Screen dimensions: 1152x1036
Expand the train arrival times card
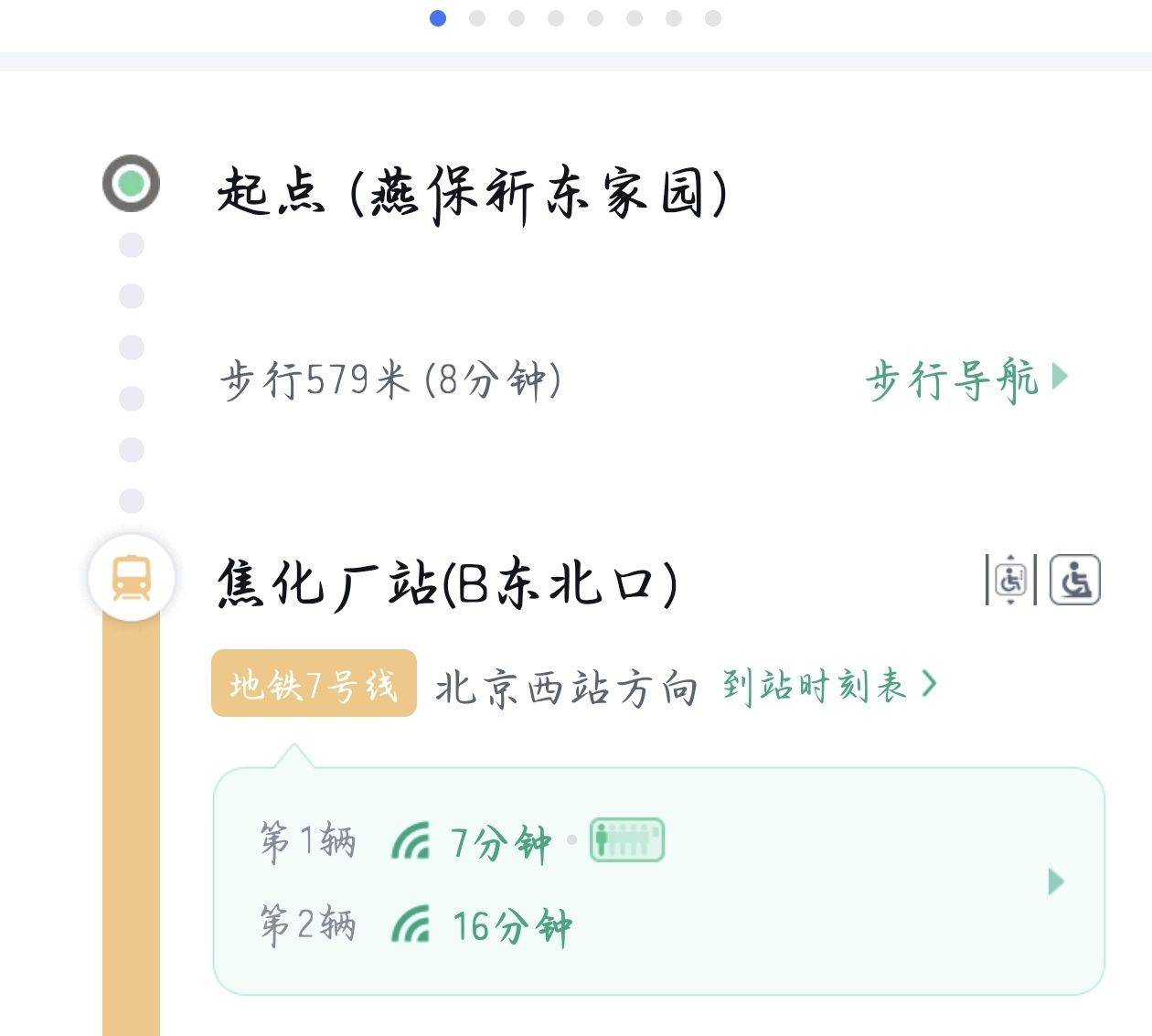tap(1056, 881)
